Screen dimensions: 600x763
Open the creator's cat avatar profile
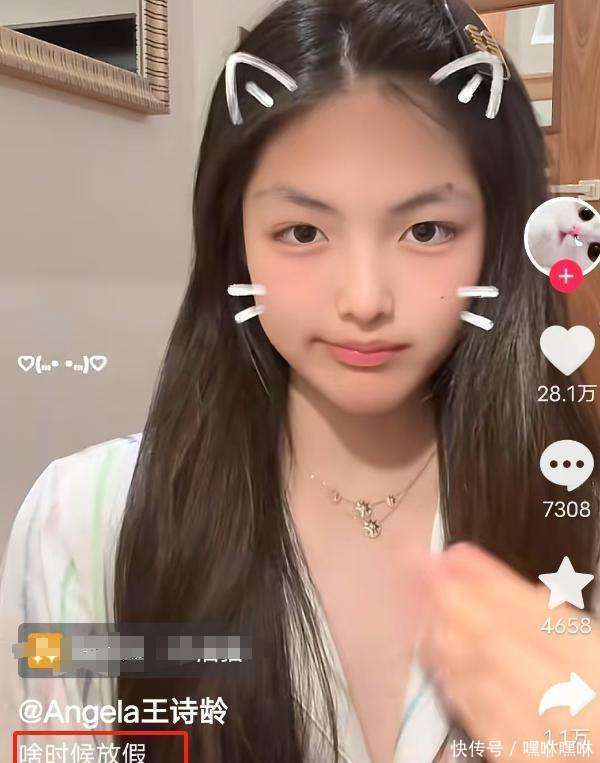click(565, 235)
